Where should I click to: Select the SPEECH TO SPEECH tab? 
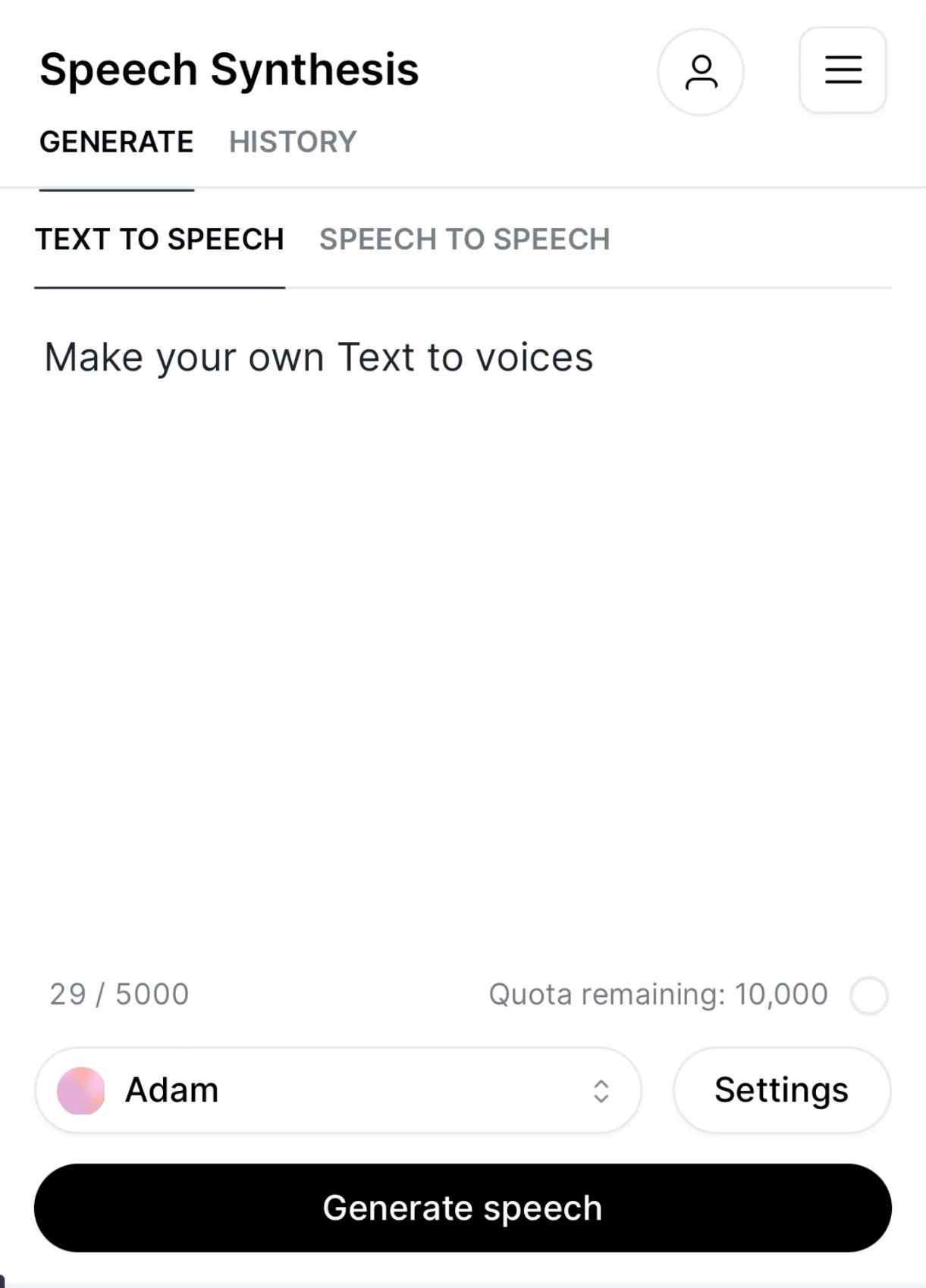(x=465, y=239)
